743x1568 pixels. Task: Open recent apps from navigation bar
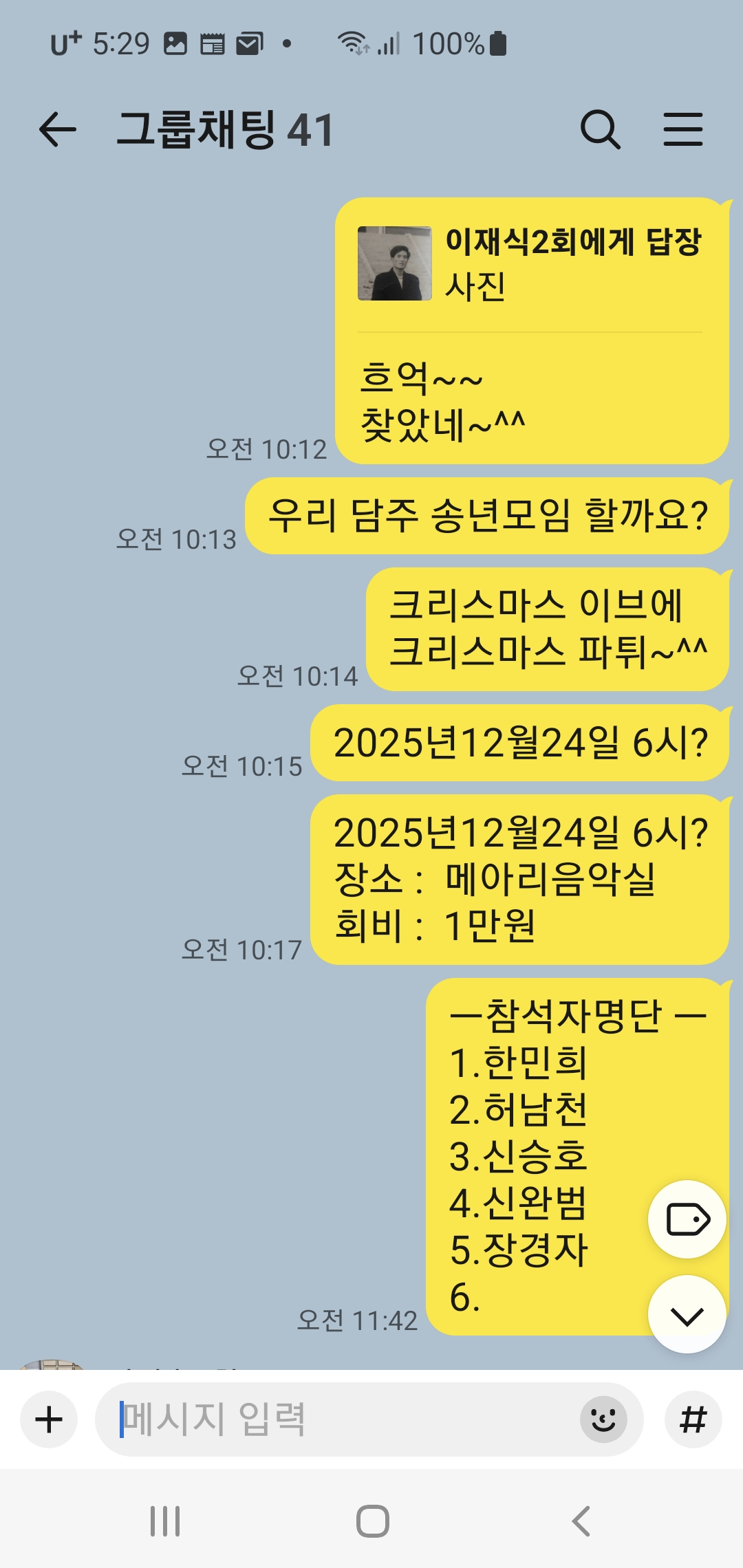tap(165, 1521)
